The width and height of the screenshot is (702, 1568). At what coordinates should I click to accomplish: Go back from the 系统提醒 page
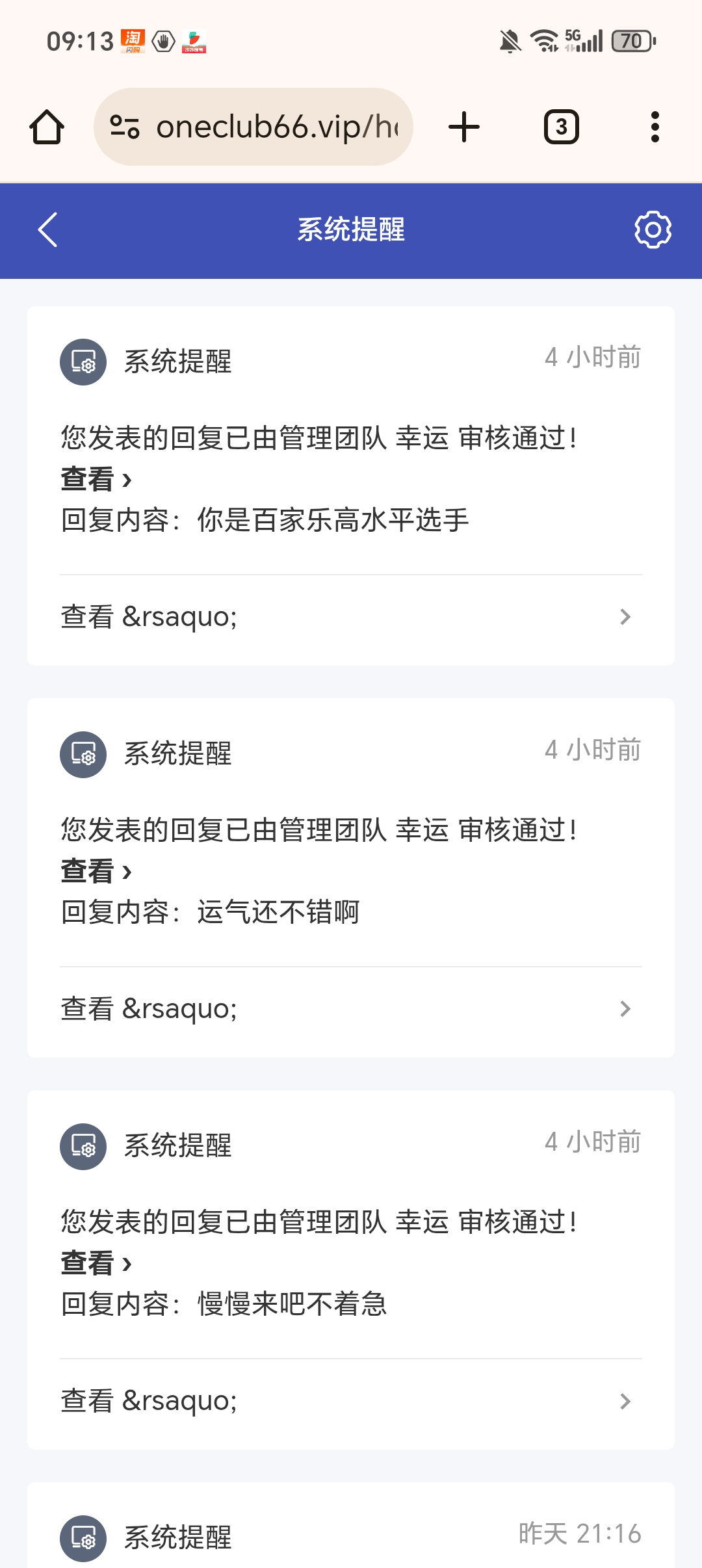47,230
